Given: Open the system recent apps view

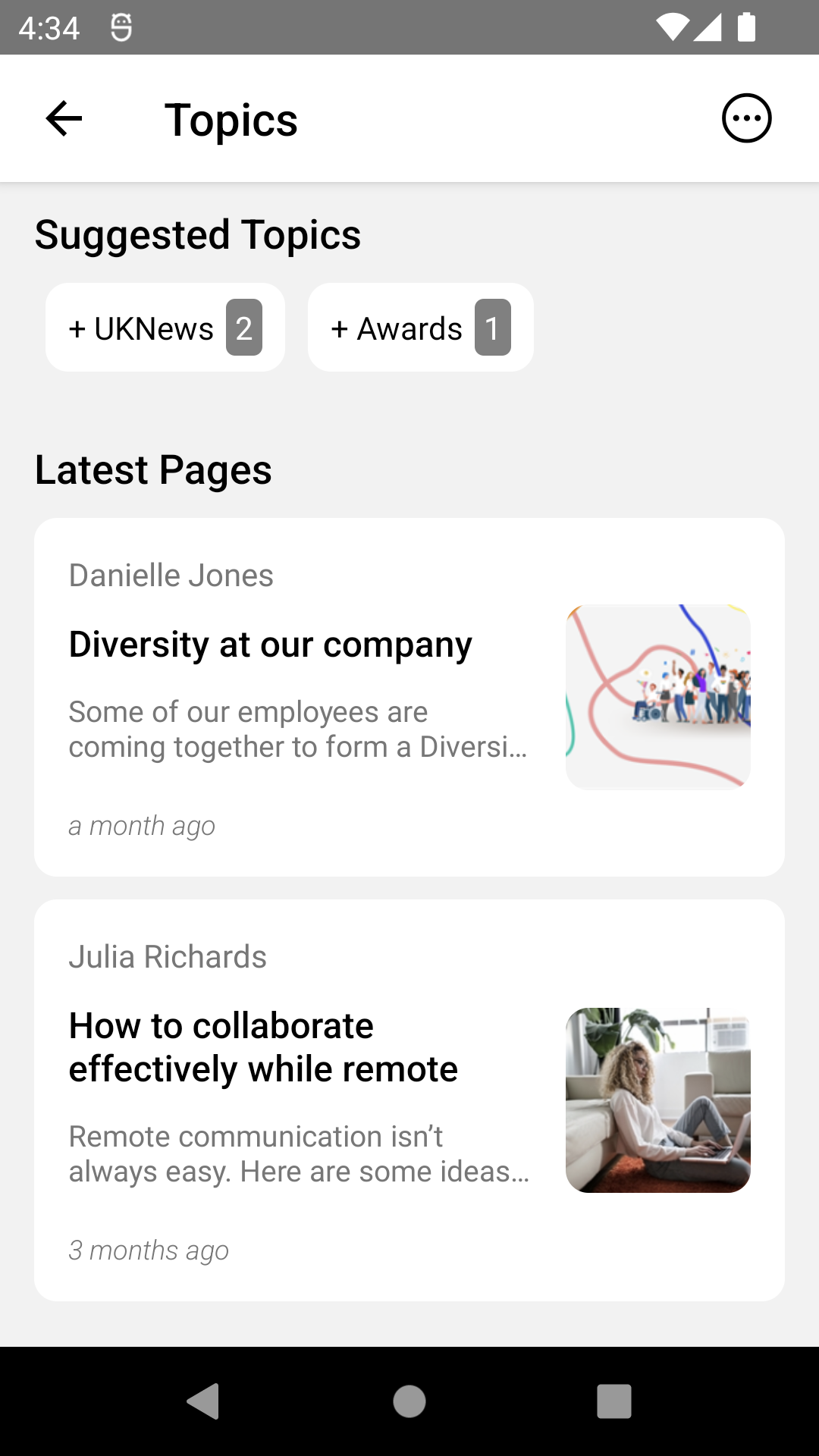Looking at the screenshot, I should pyautogui.click(x=613, y=1401).
